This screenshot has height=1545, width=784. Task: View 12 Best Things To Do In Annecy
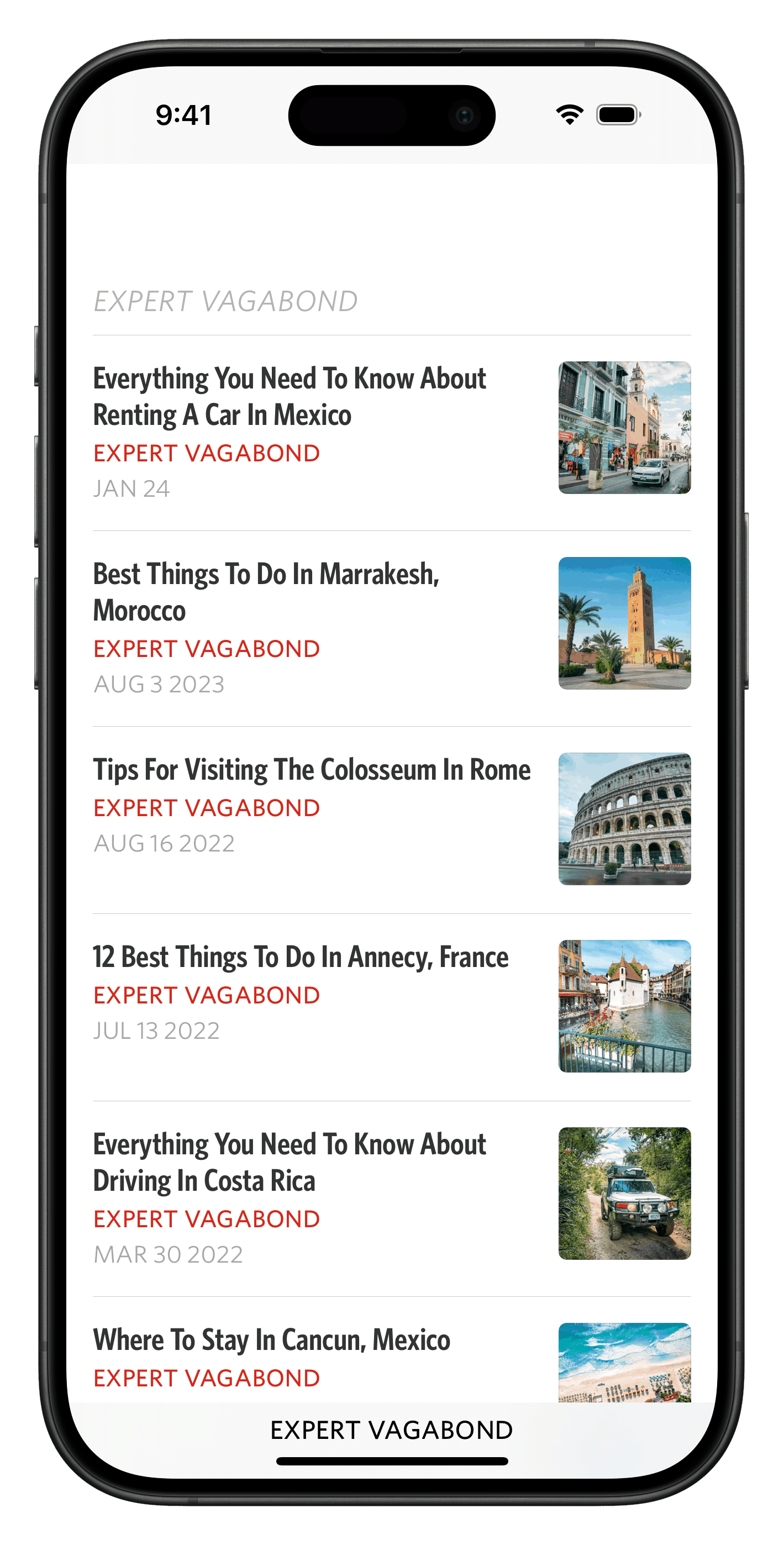300,957
